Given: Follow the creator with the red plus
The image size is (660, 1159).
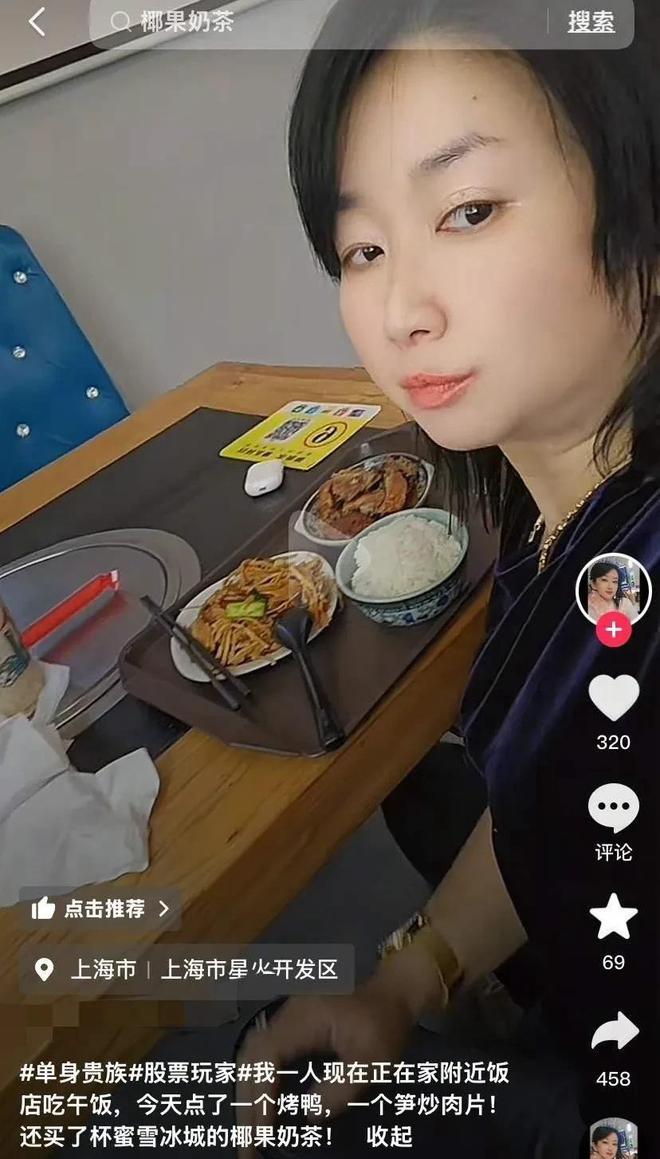Looking at the screenshot, I should coord(613,631).
